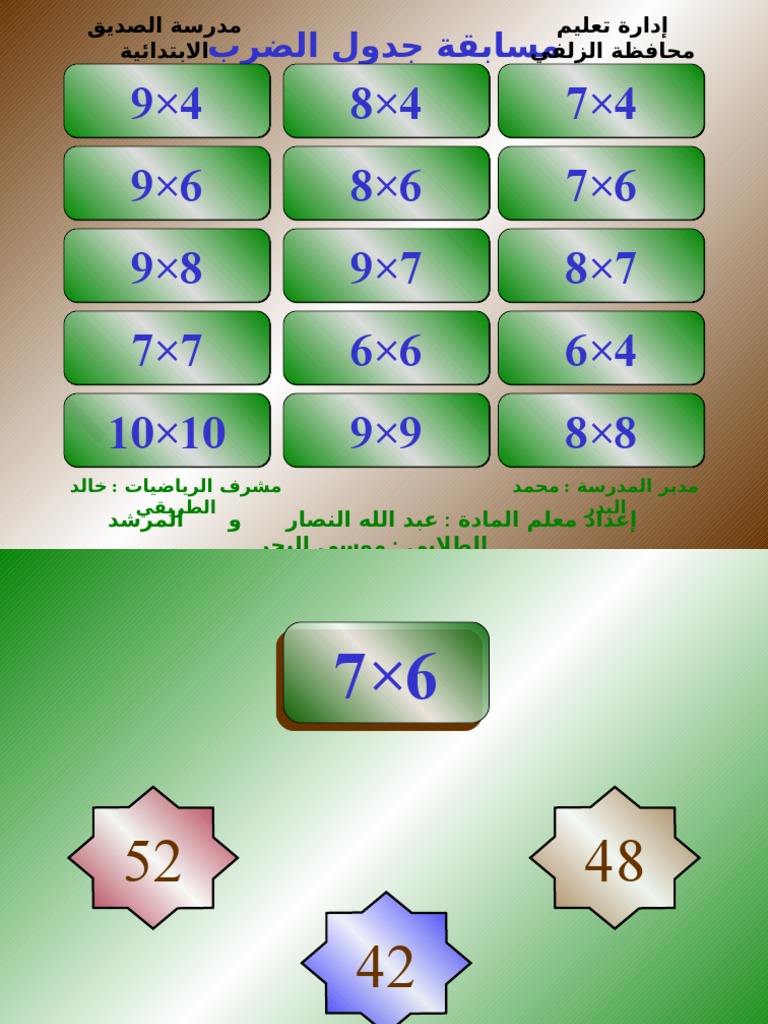The height and width of the screenshot is (1024, 768).
Task: Tap the 9×6 question button
Action: tap(167, 183)
